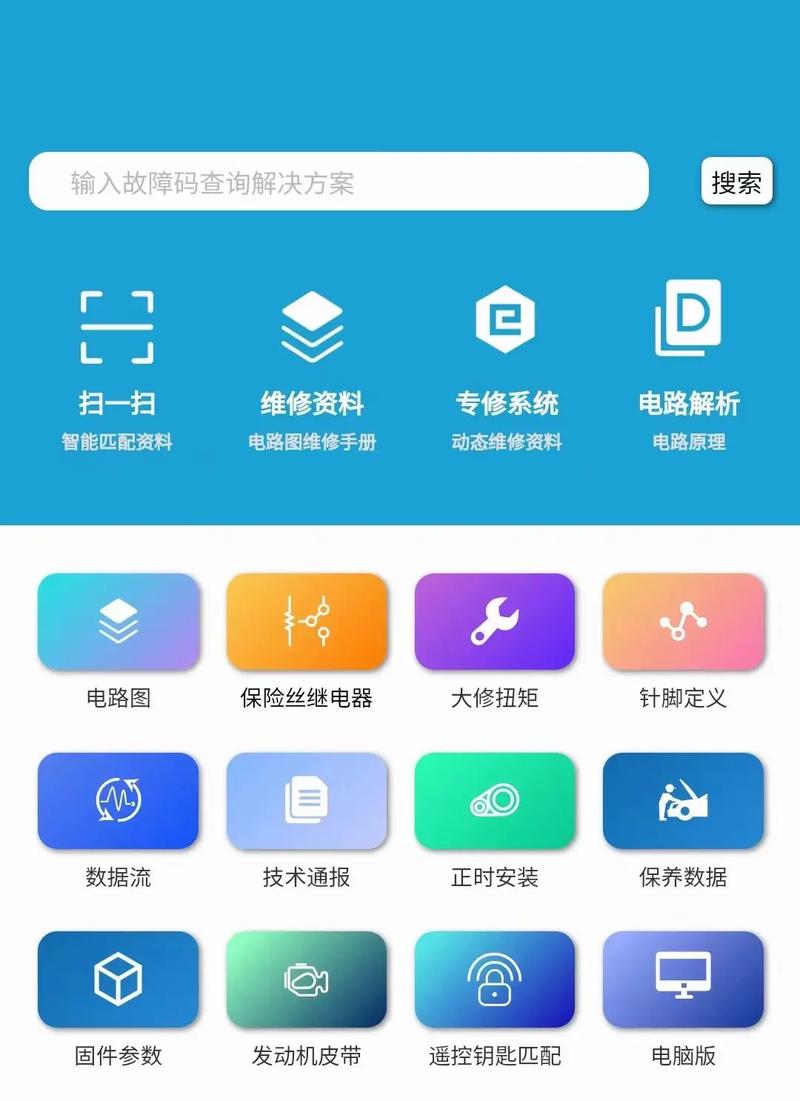The image size is (800, 1101).
Task: Open the 电路图 circuit diagram tool
Action: click(x=118, y=622)
